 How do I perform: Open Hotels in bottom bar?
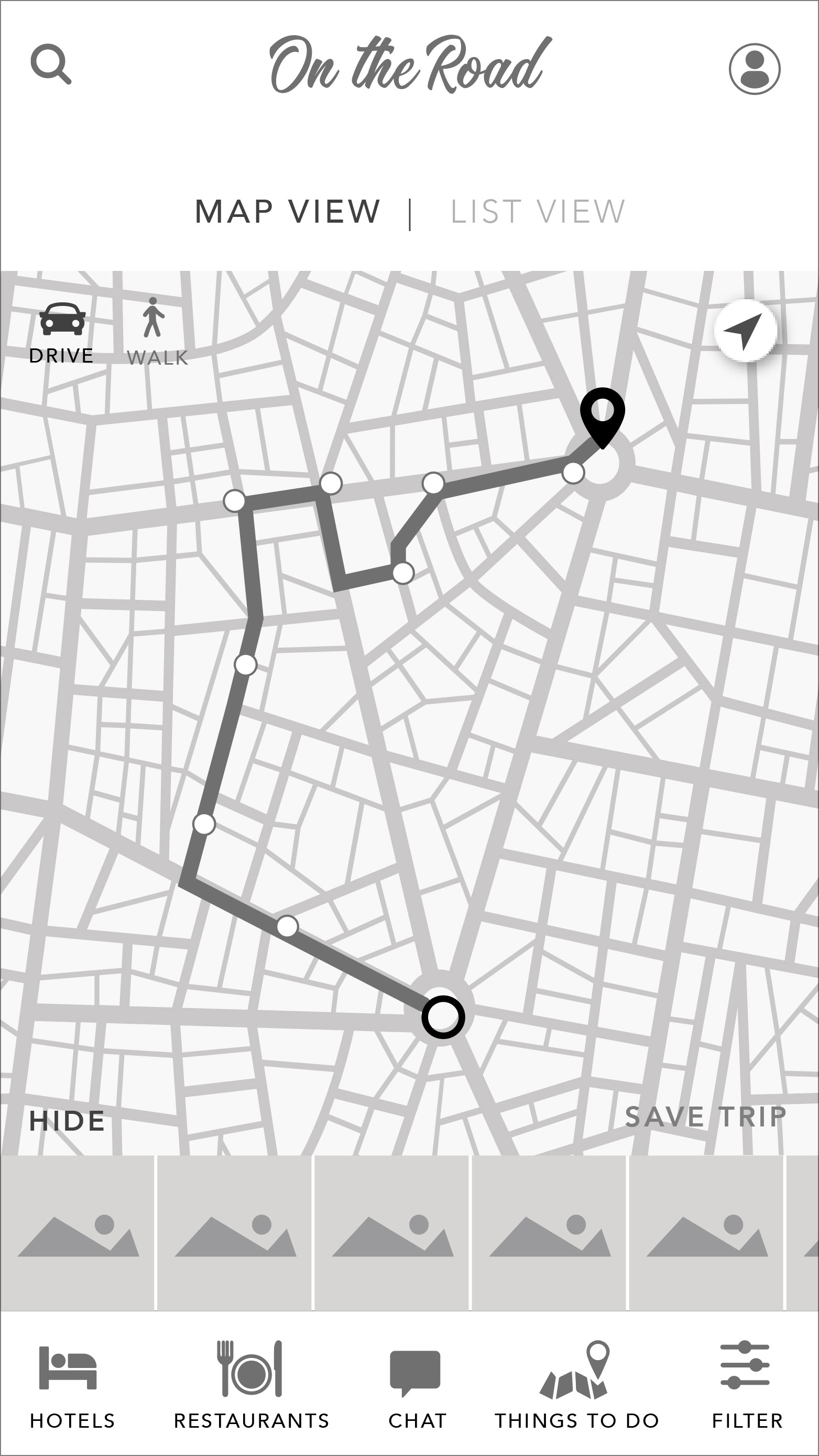point(72,1387)
